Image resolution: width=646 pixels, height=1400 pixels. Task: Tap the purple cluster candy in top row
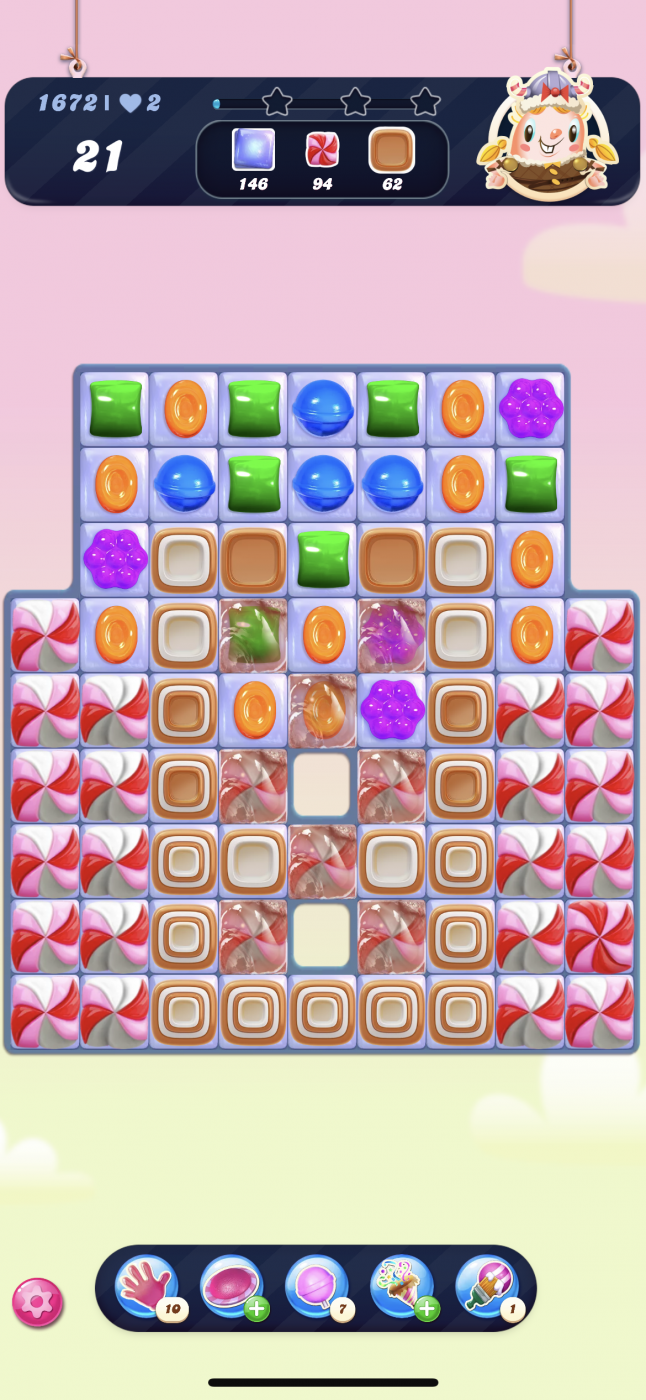531,408
